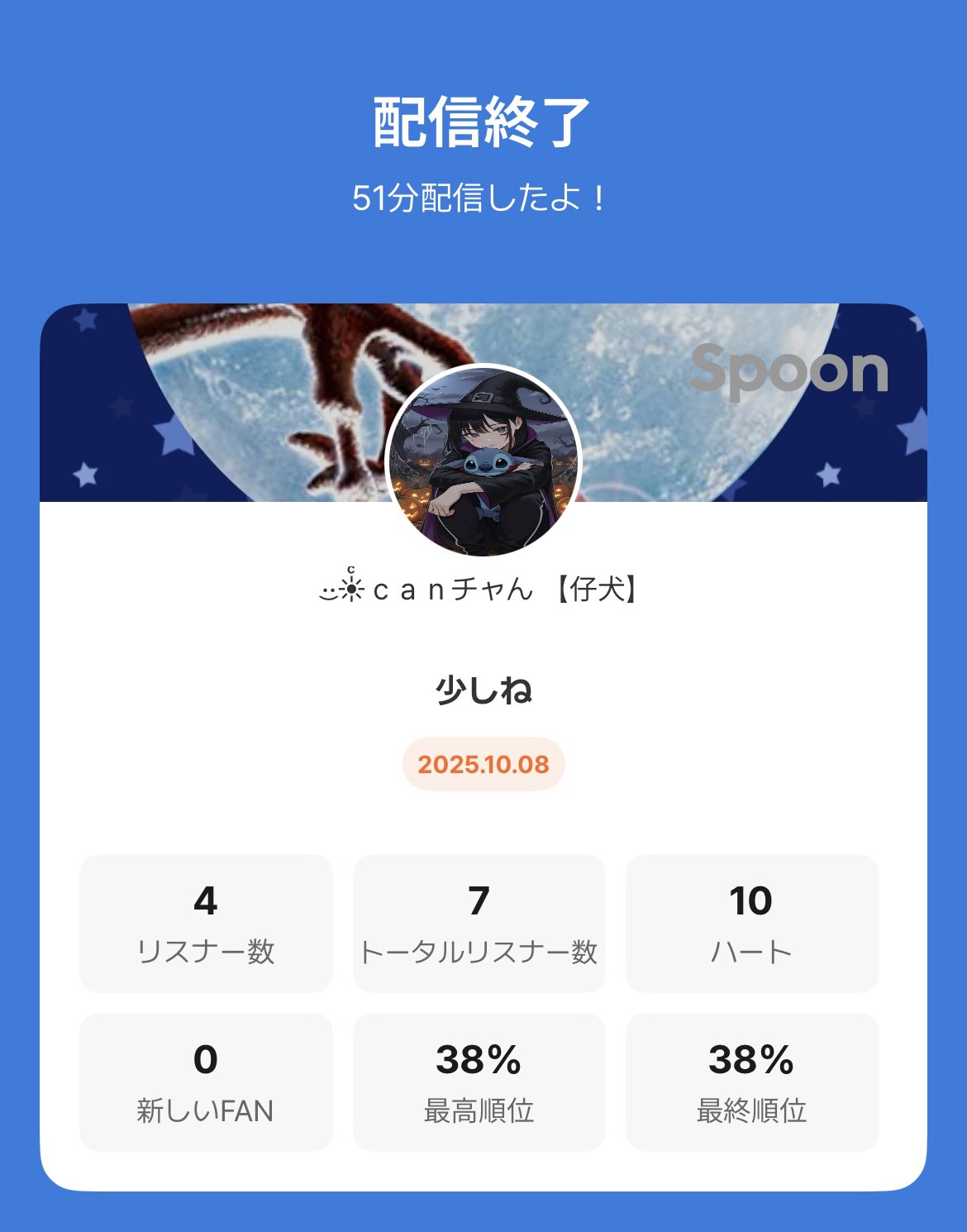This screenshot has height=1232, width=967.
Task: Open details of 51分配信したよ！ message
Action: pos(483,197)
